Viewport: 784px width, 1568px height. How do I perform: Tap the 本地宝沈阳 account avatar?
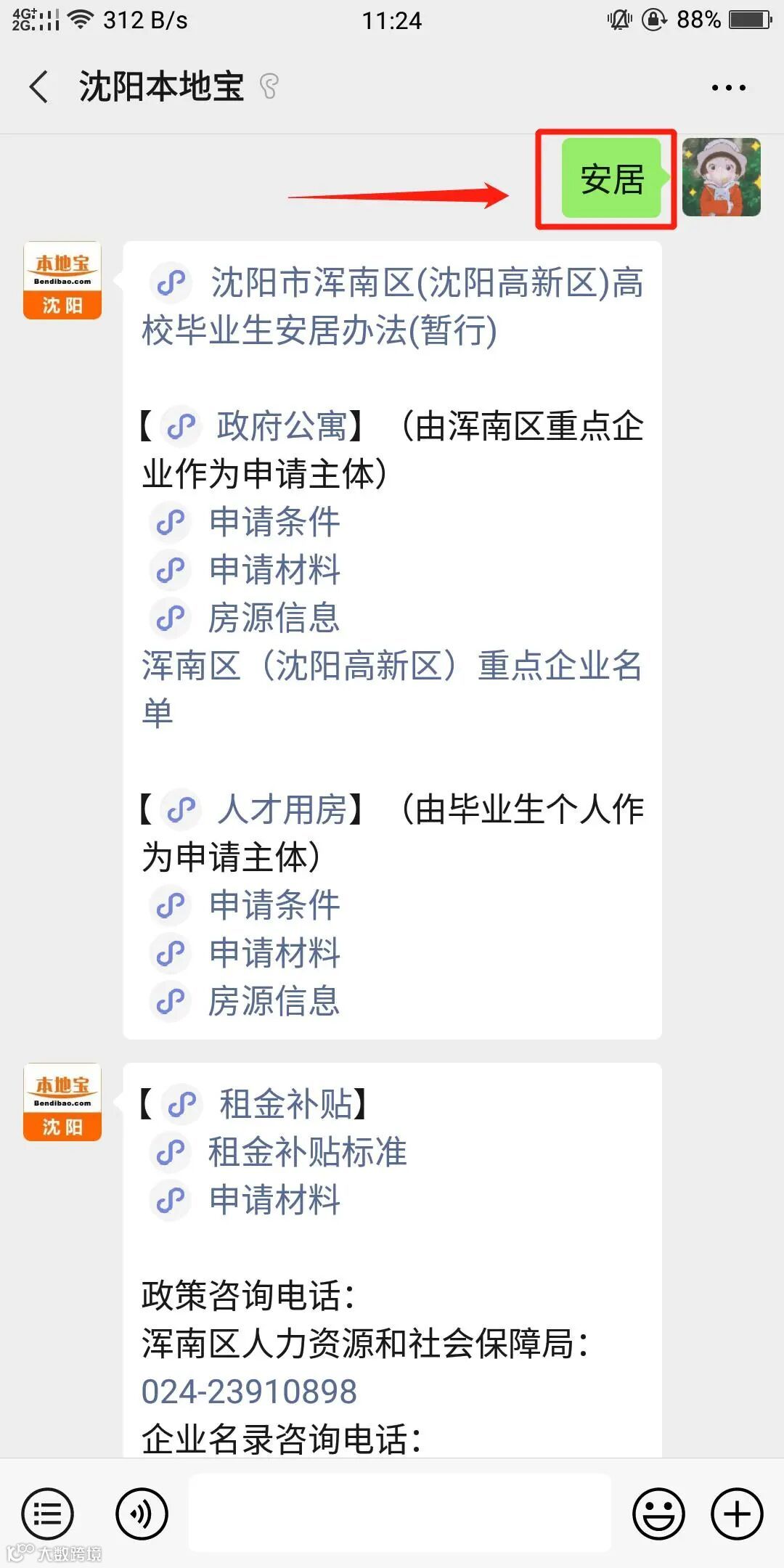[62, 279]
